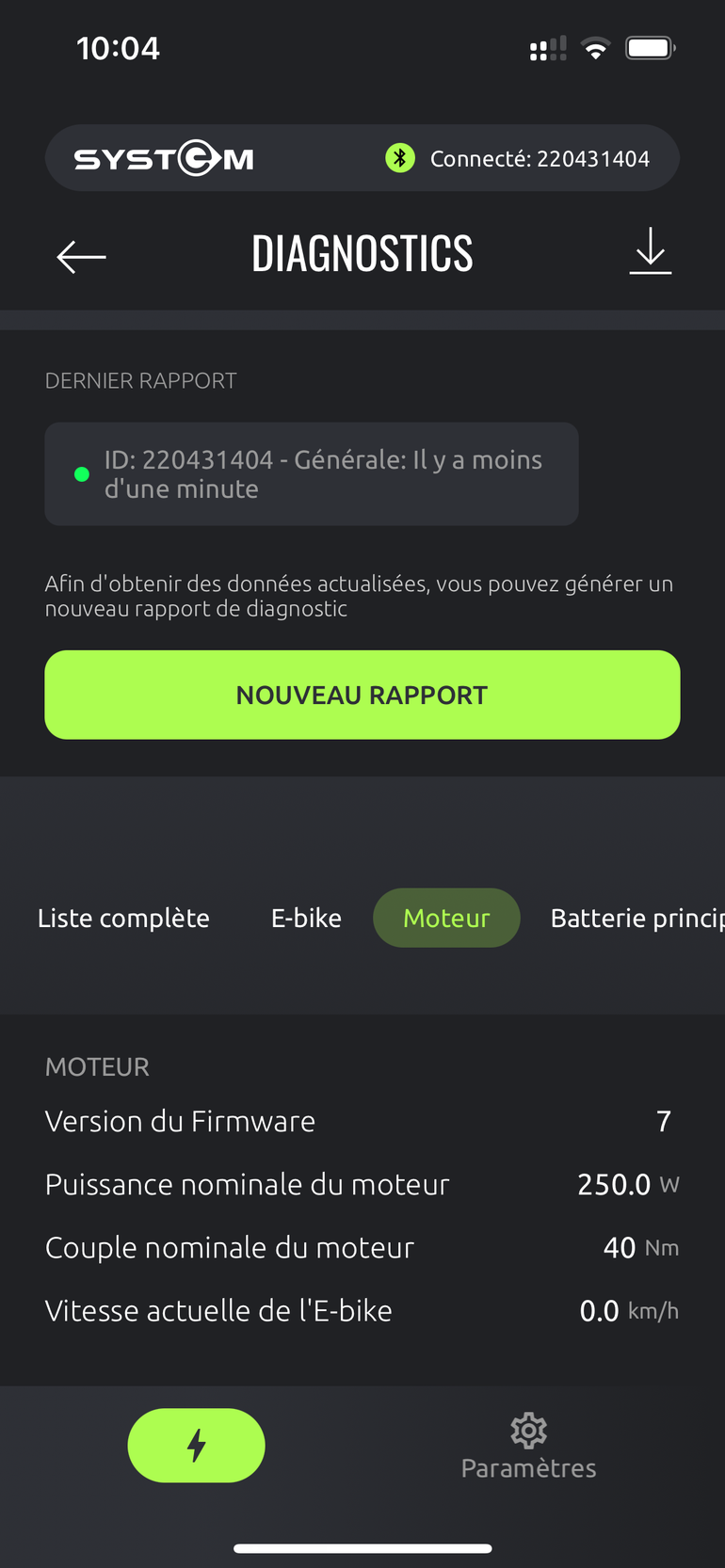This screenshot has height=1568, width=725.
Task: Open the Batterie principale tab
Action: pyautogui.click(x=636, y=918)
